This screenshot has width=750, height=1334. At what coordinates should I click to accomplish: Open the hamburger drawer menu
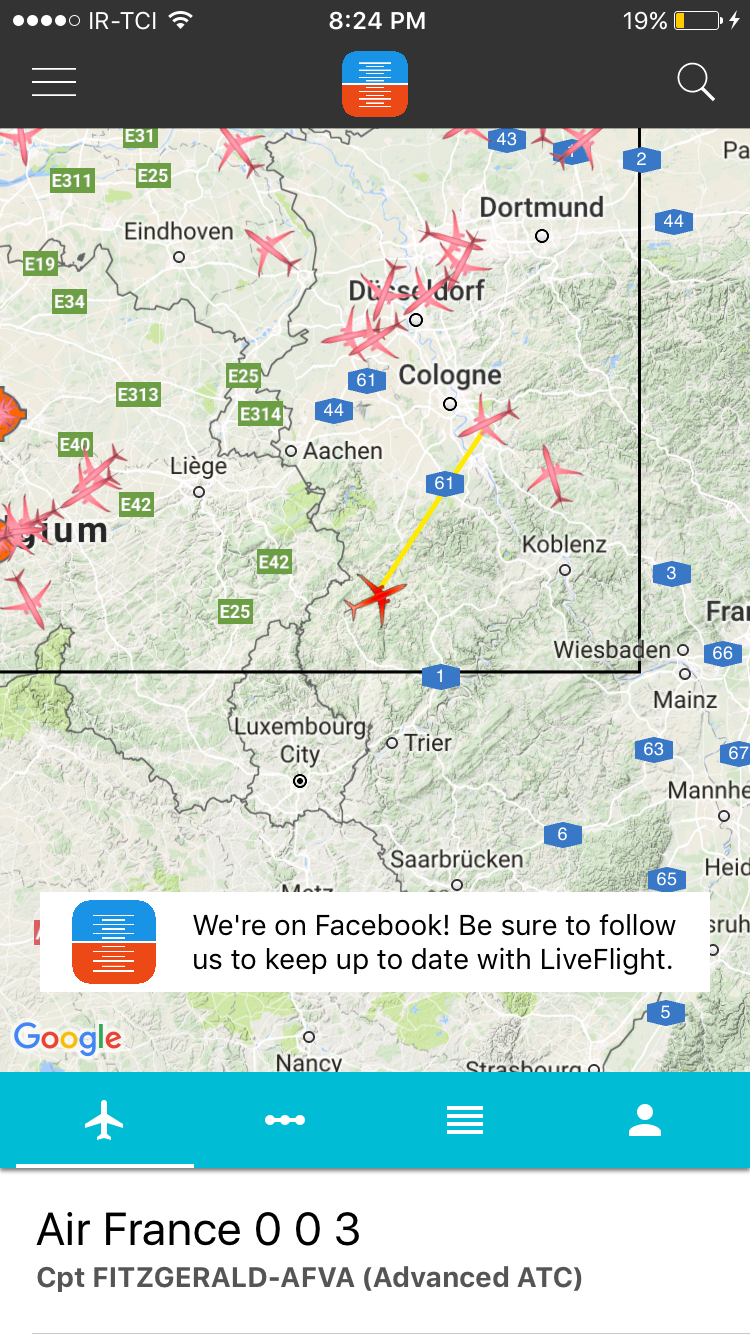(x=54, y=82)
